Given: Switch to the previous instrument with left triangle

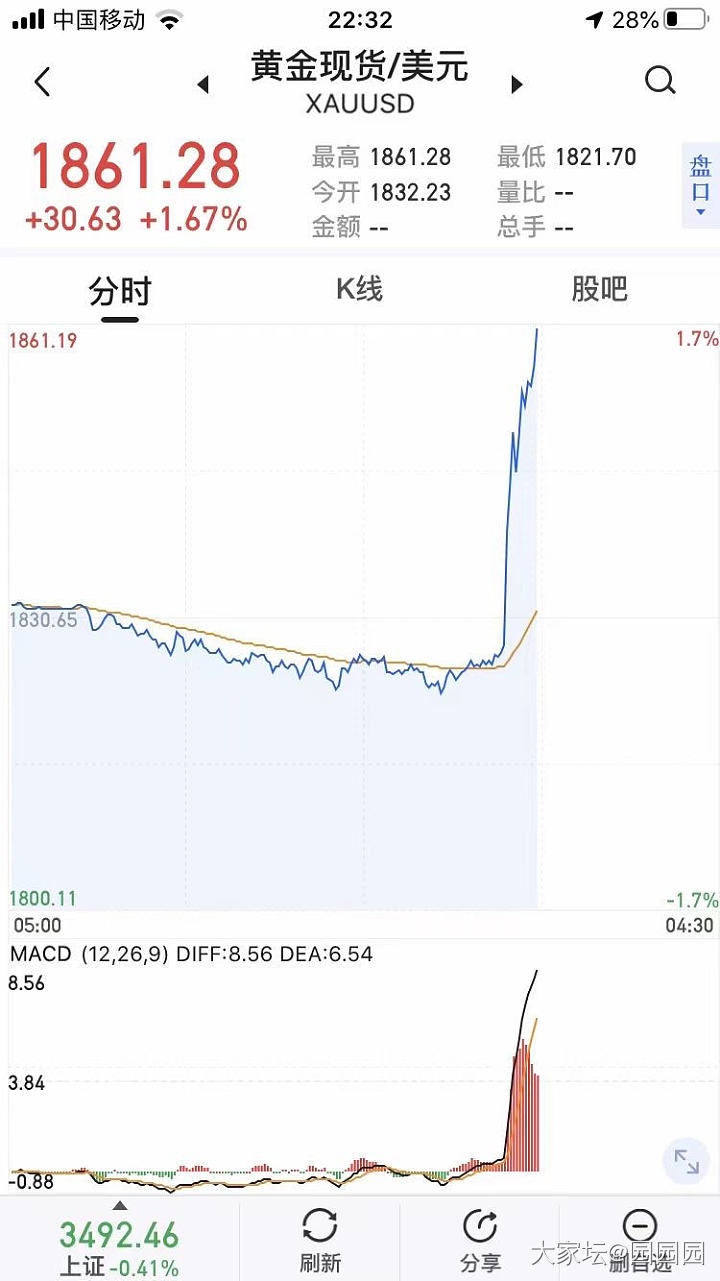Looking at the screenshot, I should tap(203, 85).
